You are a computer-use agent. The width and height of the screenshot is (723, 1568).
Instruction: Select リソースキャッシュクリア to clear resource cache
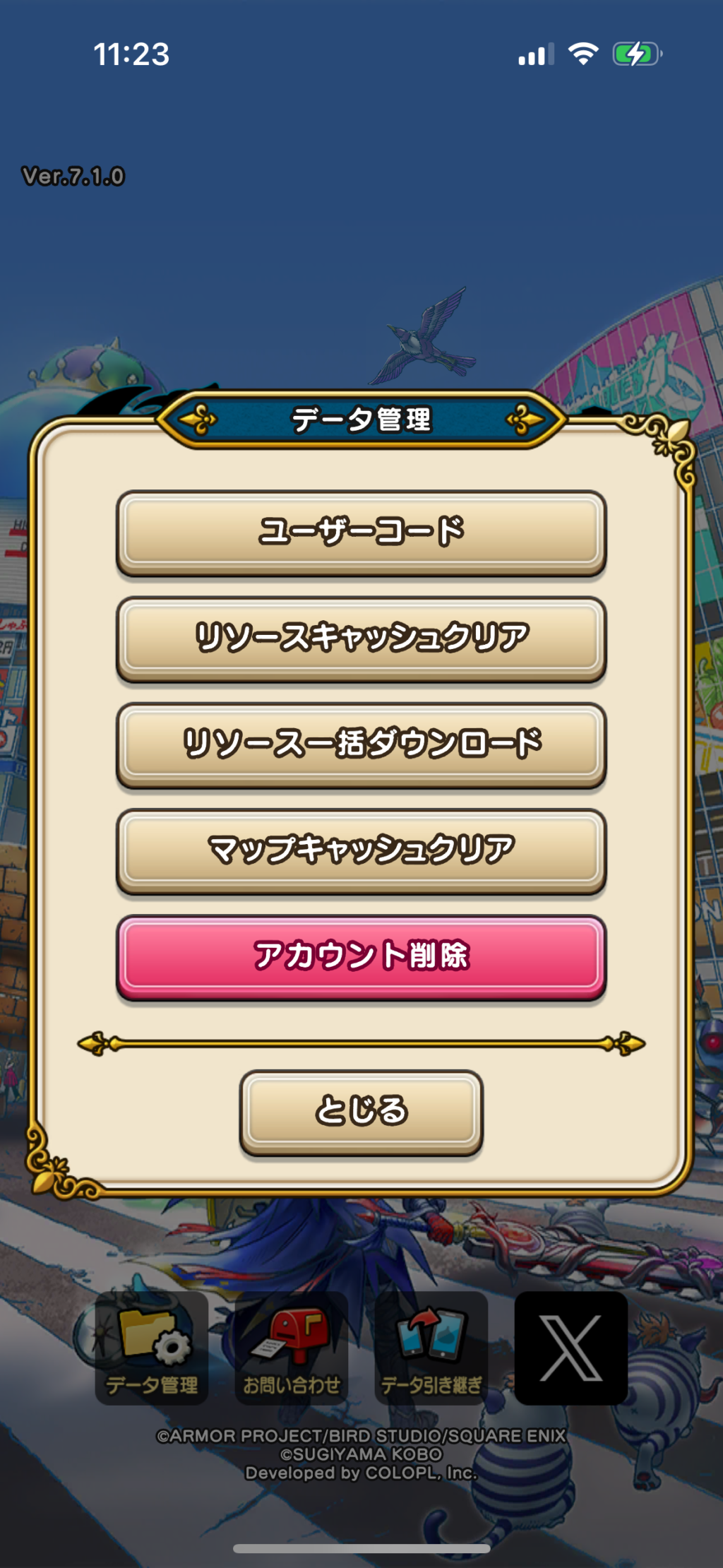(361, 639)
